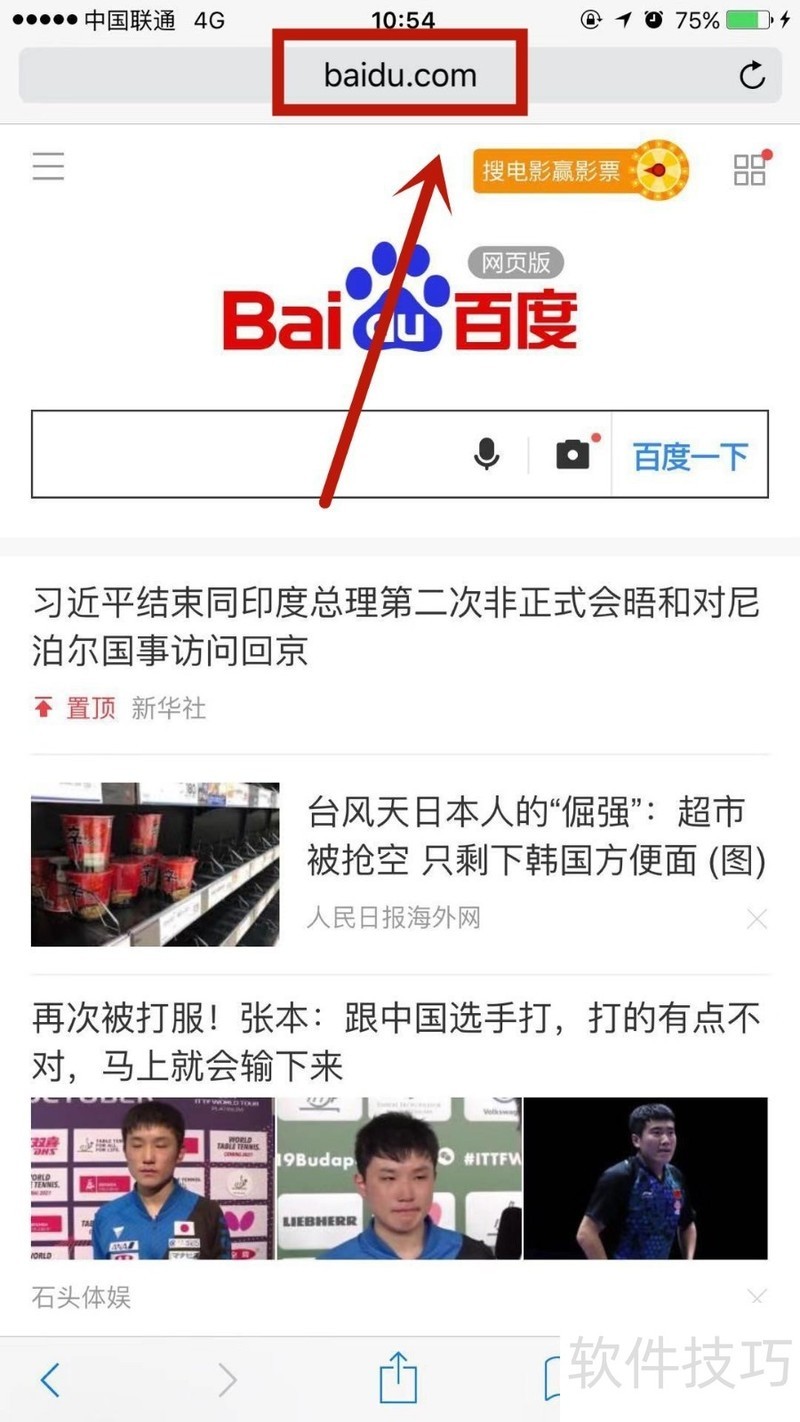The height and width of the screenshot is (1422, 800).
Task: Start voice search with microphone
Action: [487, 455]
